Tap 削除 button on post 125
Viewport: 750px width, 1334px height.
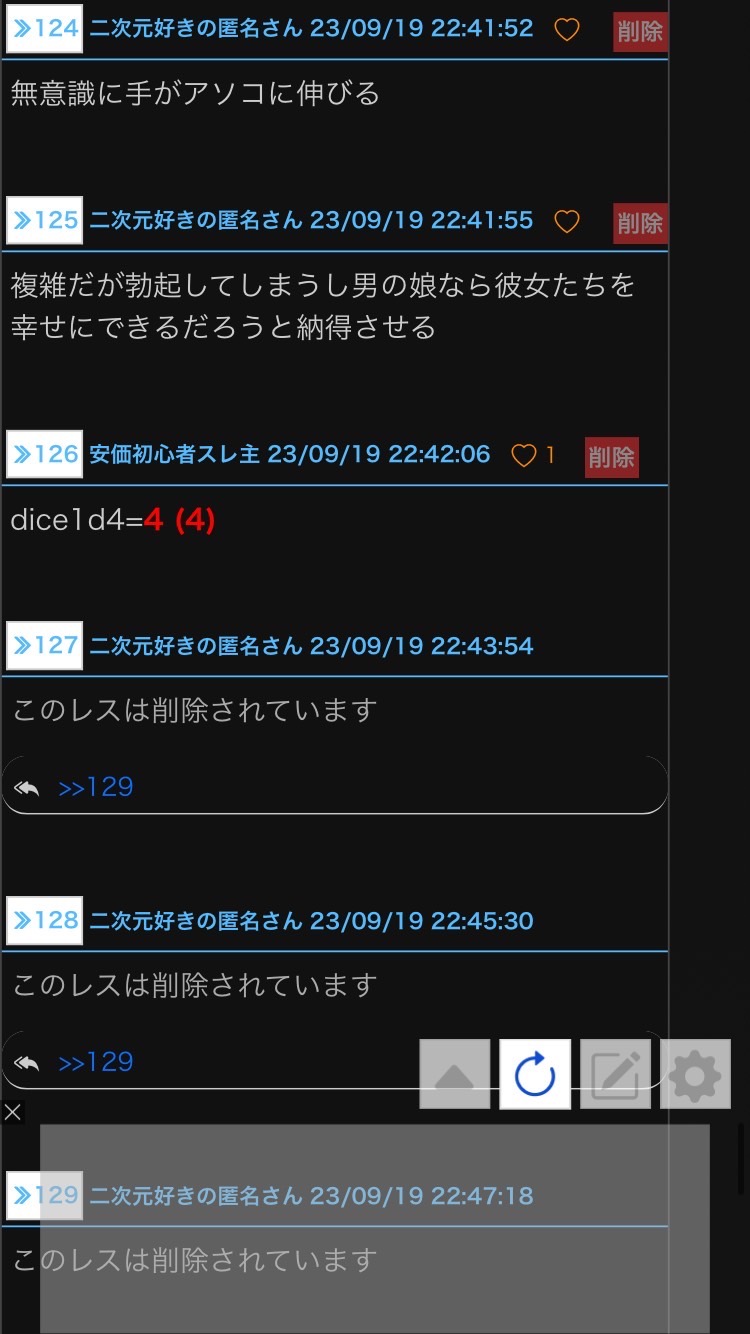point(639,224)
